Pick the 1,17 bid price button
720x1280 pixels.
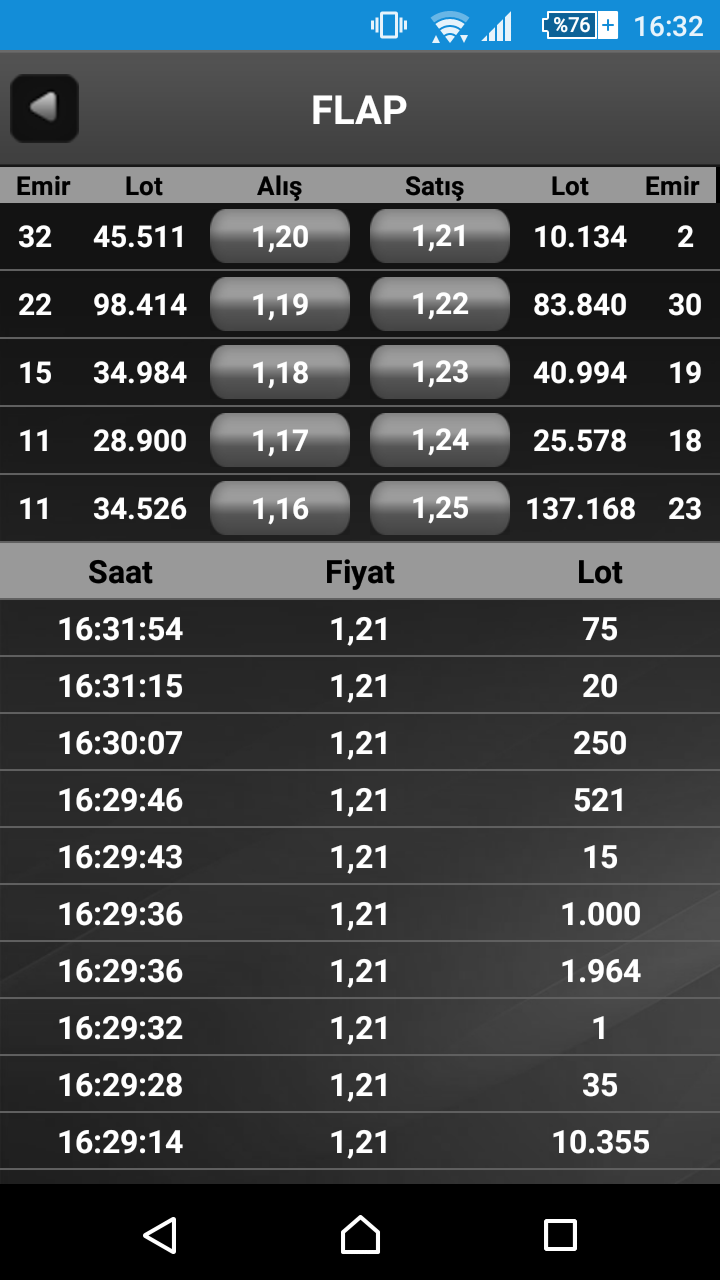click(x=280, y=441)
